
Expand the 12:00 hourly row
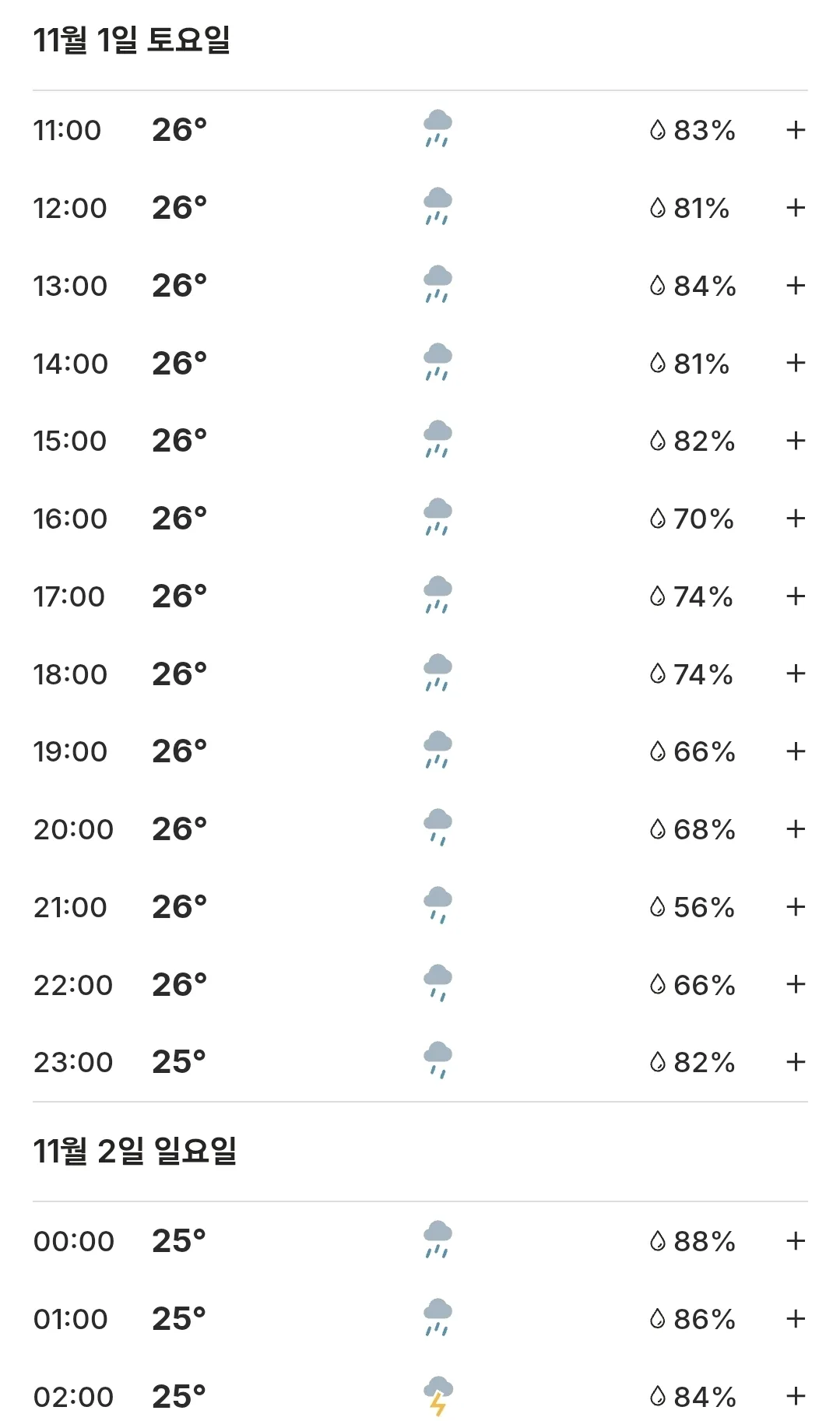(x=795, y=208)
